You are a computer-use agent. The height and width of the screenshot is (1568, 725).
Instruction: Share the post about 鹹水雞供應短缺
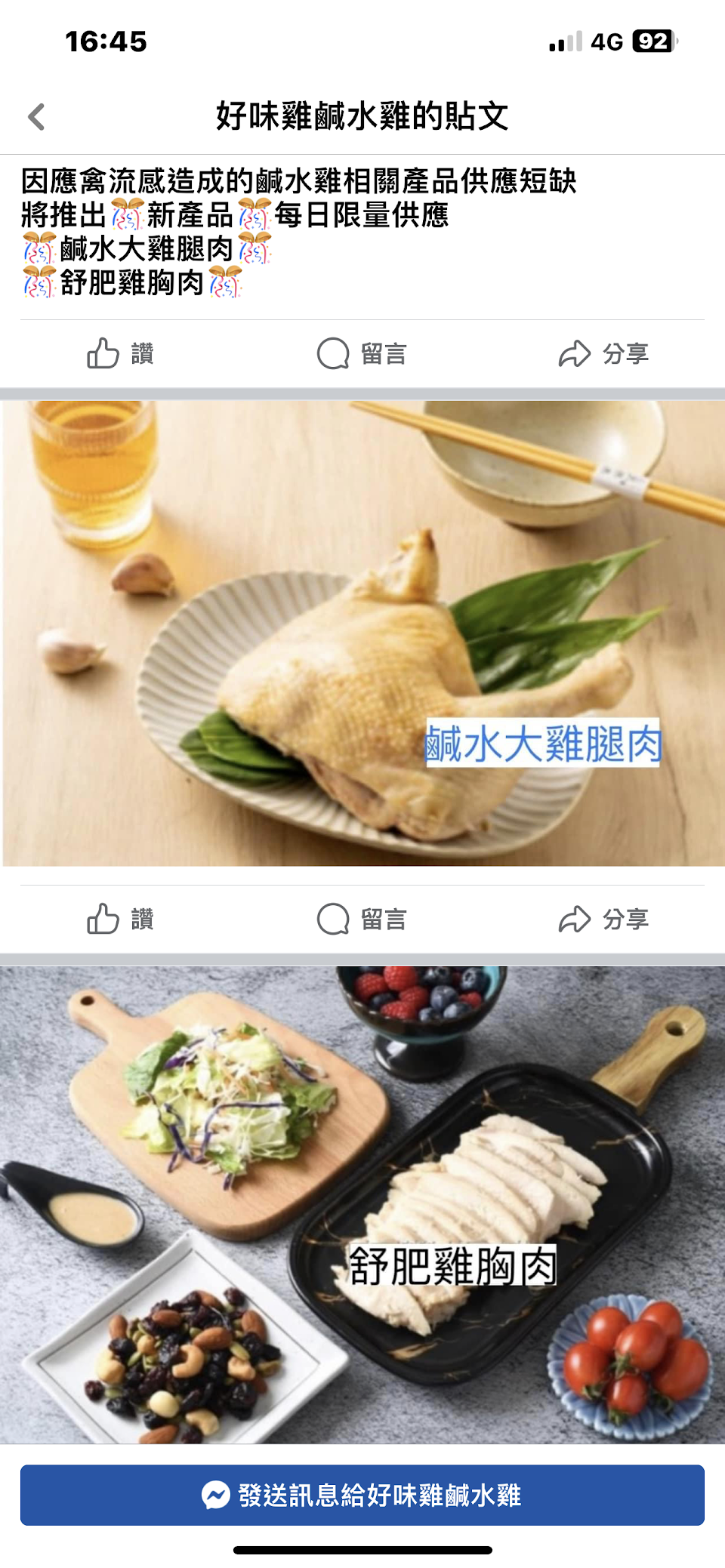(604, 353)
